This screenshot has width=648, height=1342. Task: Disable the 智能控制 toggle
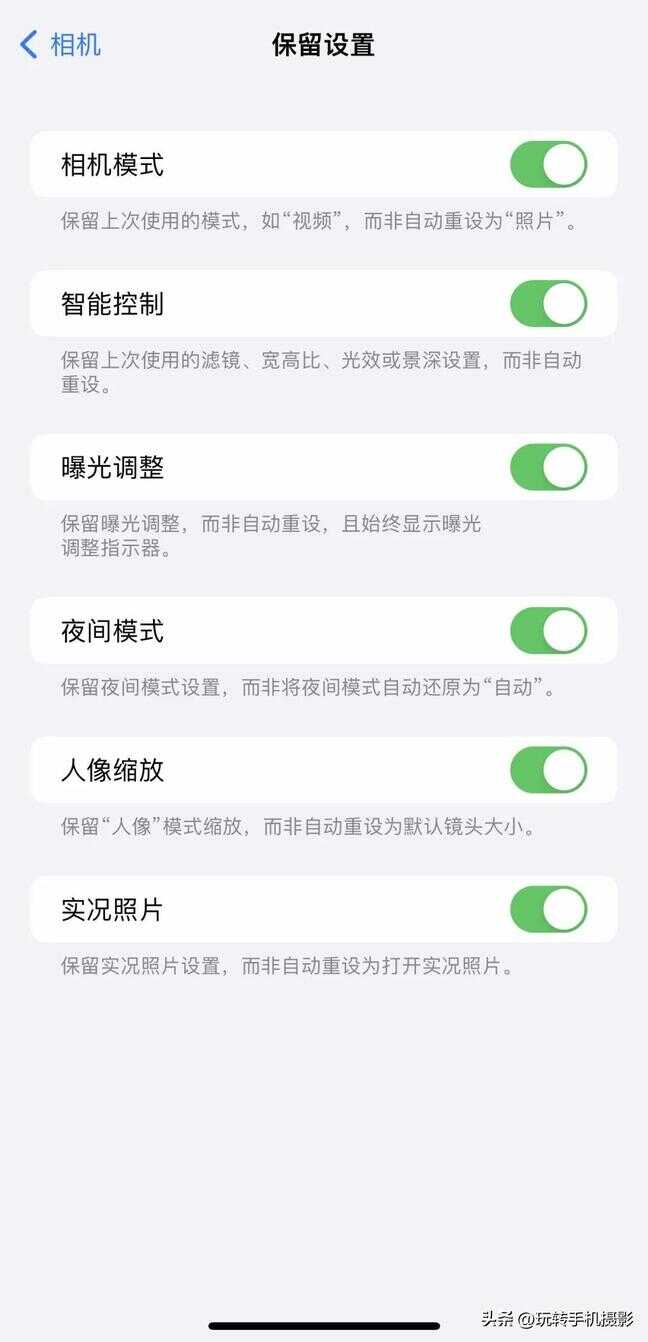coord(548,304)
